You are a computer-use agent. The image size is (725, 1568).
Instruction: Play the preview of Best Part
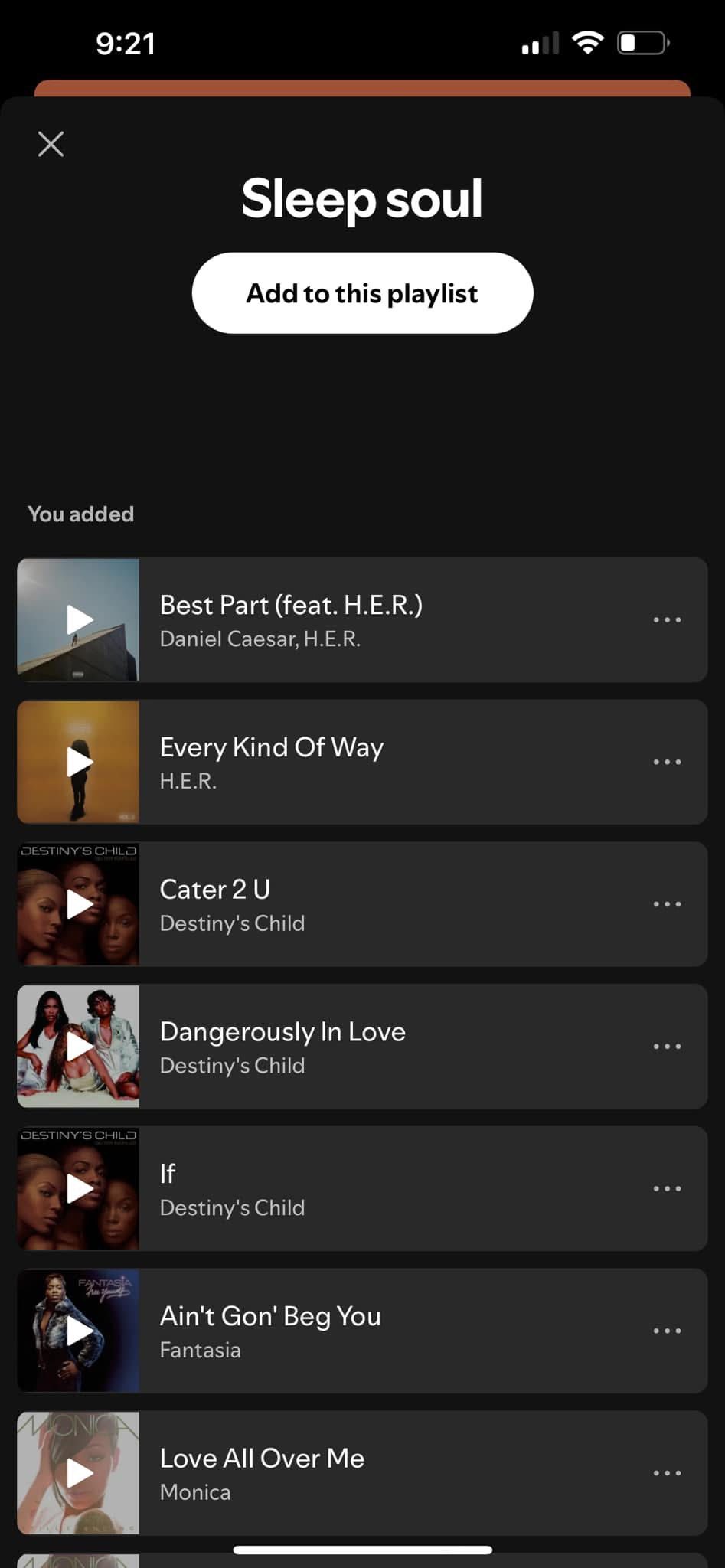coord(78,620)
